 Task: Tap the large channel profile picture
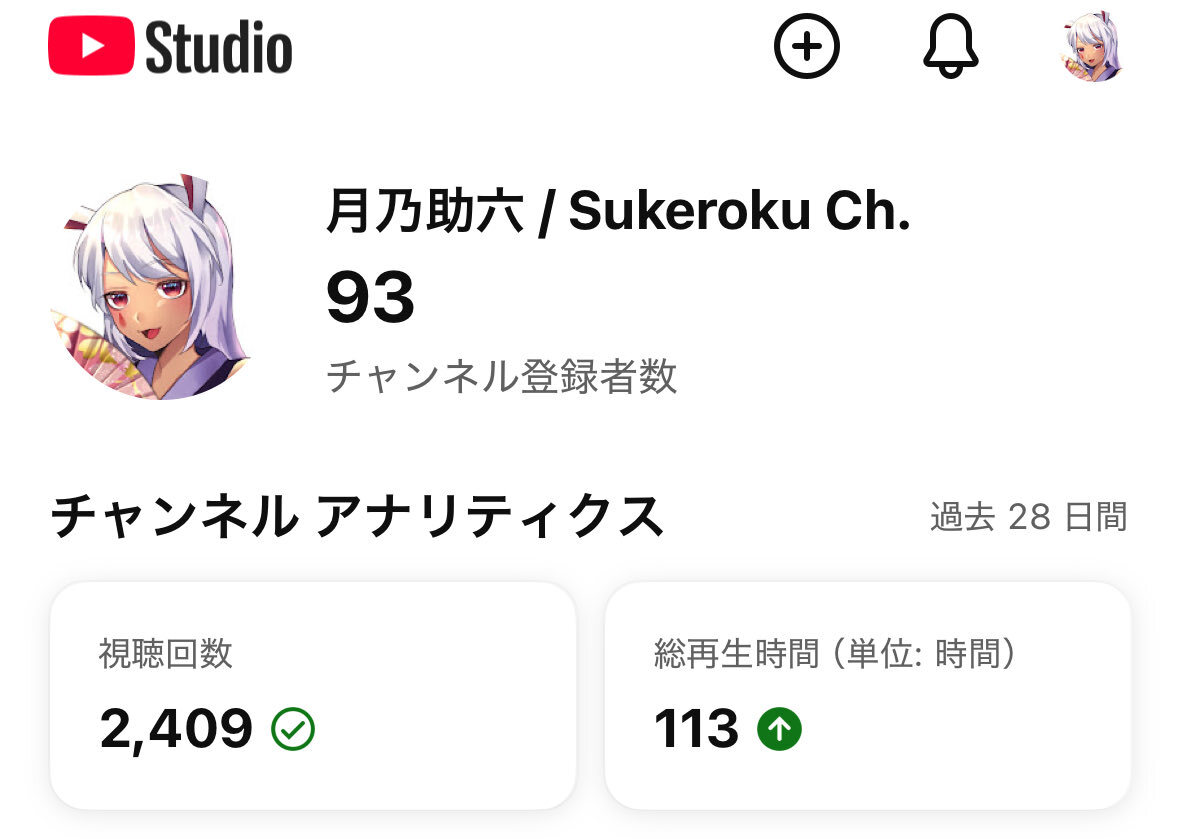tap(150, 290)
